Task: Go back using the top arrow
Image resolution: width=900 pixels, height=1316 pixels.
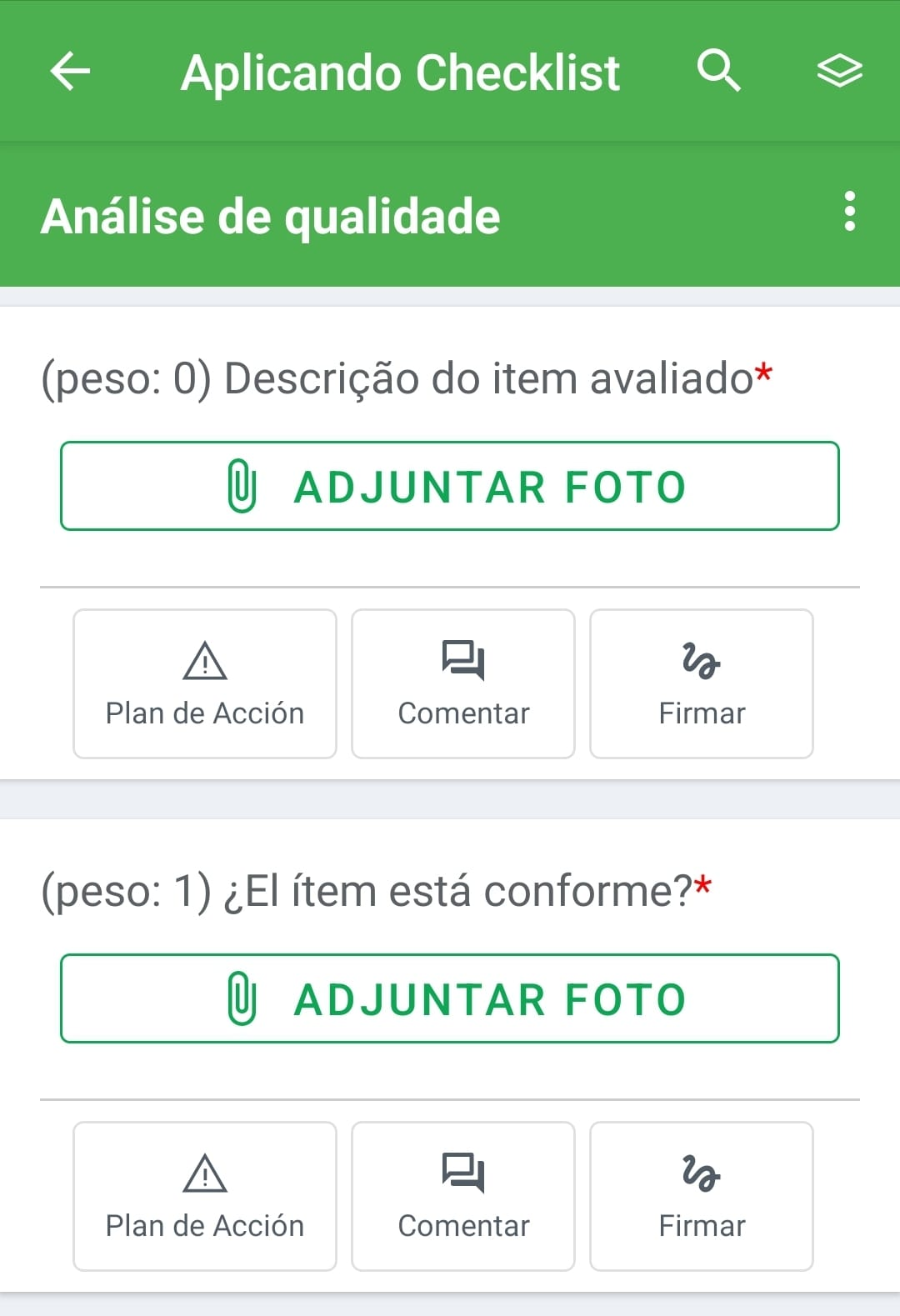Action: tap(70, 71)
